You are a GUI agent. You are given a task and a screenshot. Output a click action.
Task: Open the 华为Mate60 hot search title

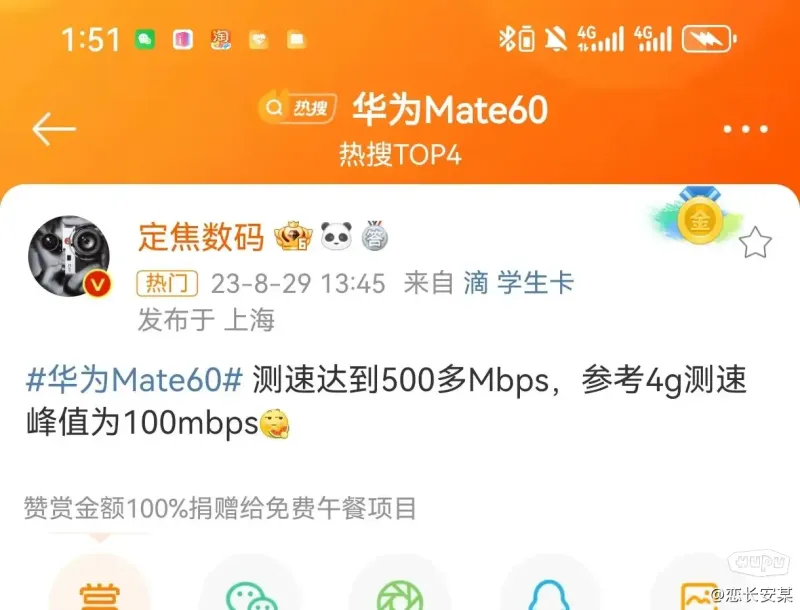[x=450, y=110]
